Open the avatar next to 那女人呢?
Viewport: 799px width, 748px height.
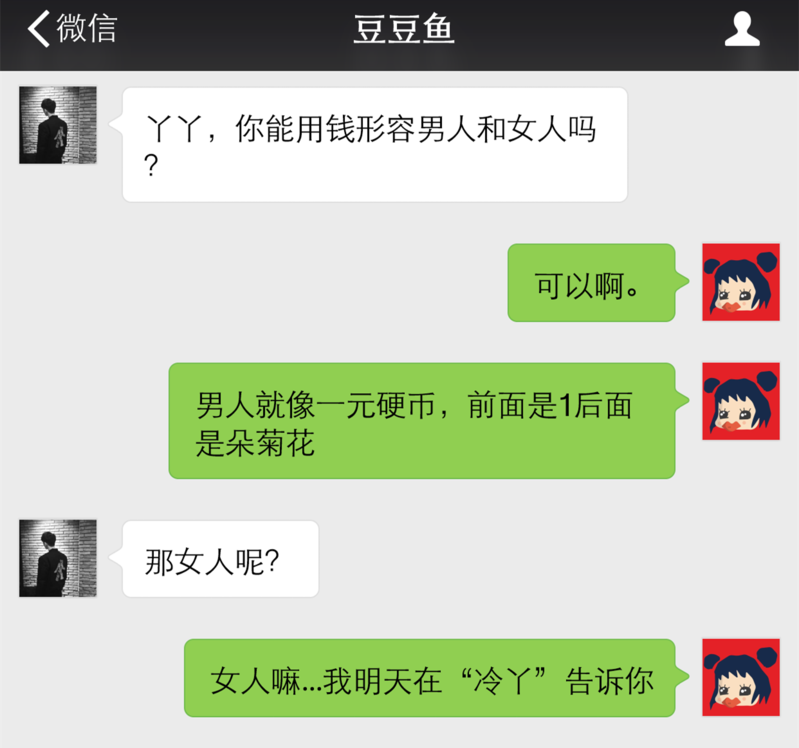click(x=58, y=558)
